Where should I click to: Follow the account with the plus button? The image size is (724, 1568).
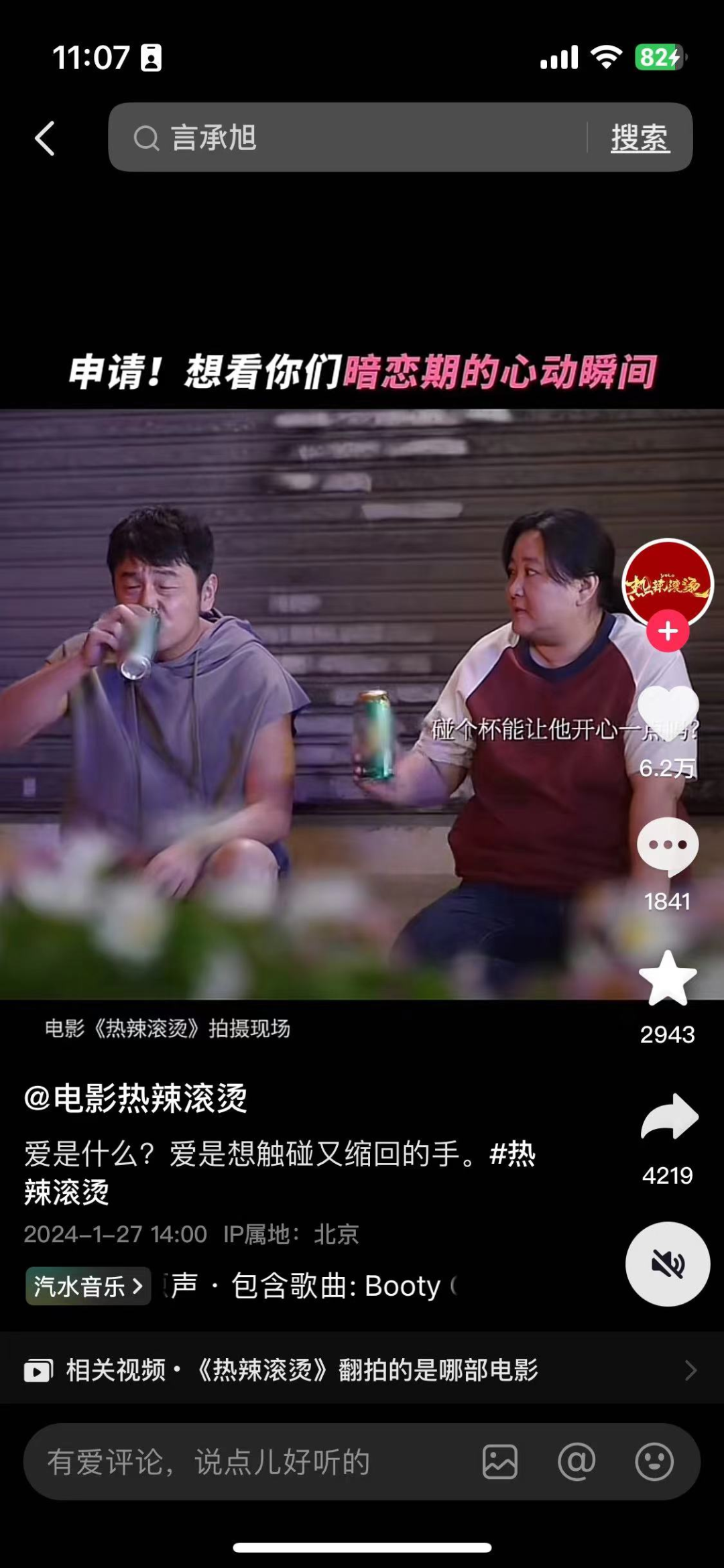coord(668,631)
